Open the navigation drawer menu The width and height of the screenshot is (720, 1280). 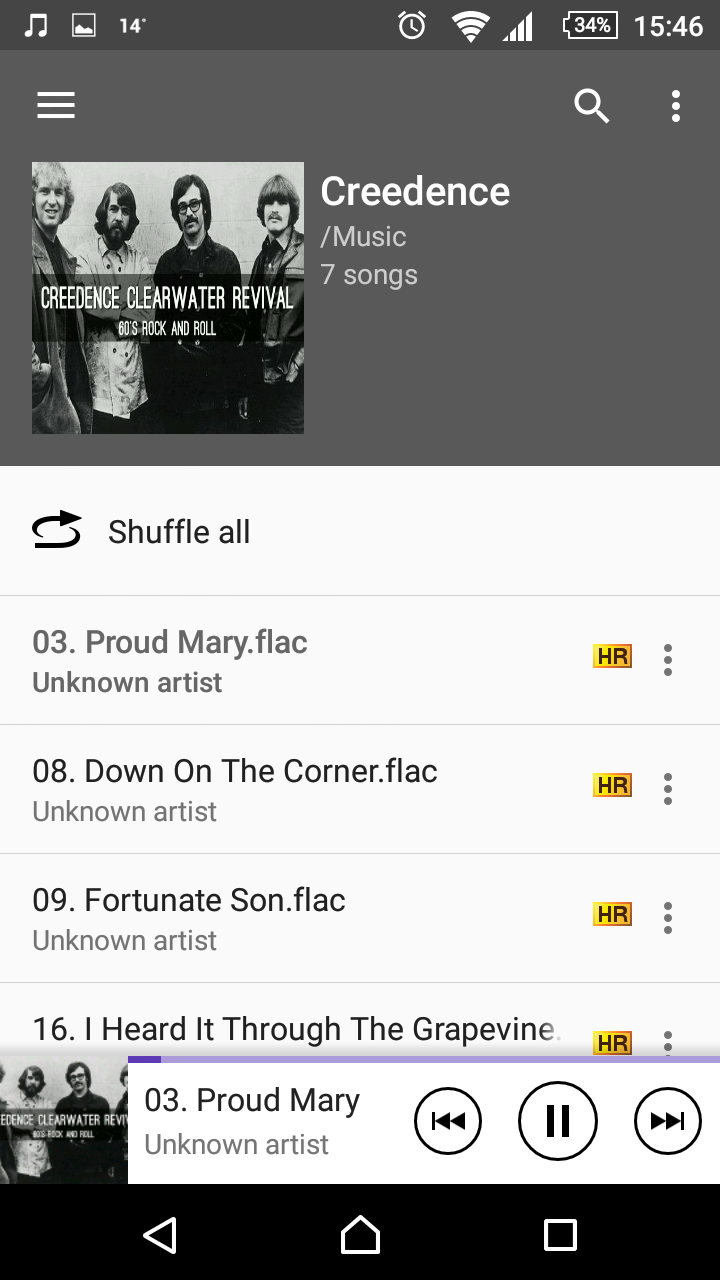(x=56, y=106)
